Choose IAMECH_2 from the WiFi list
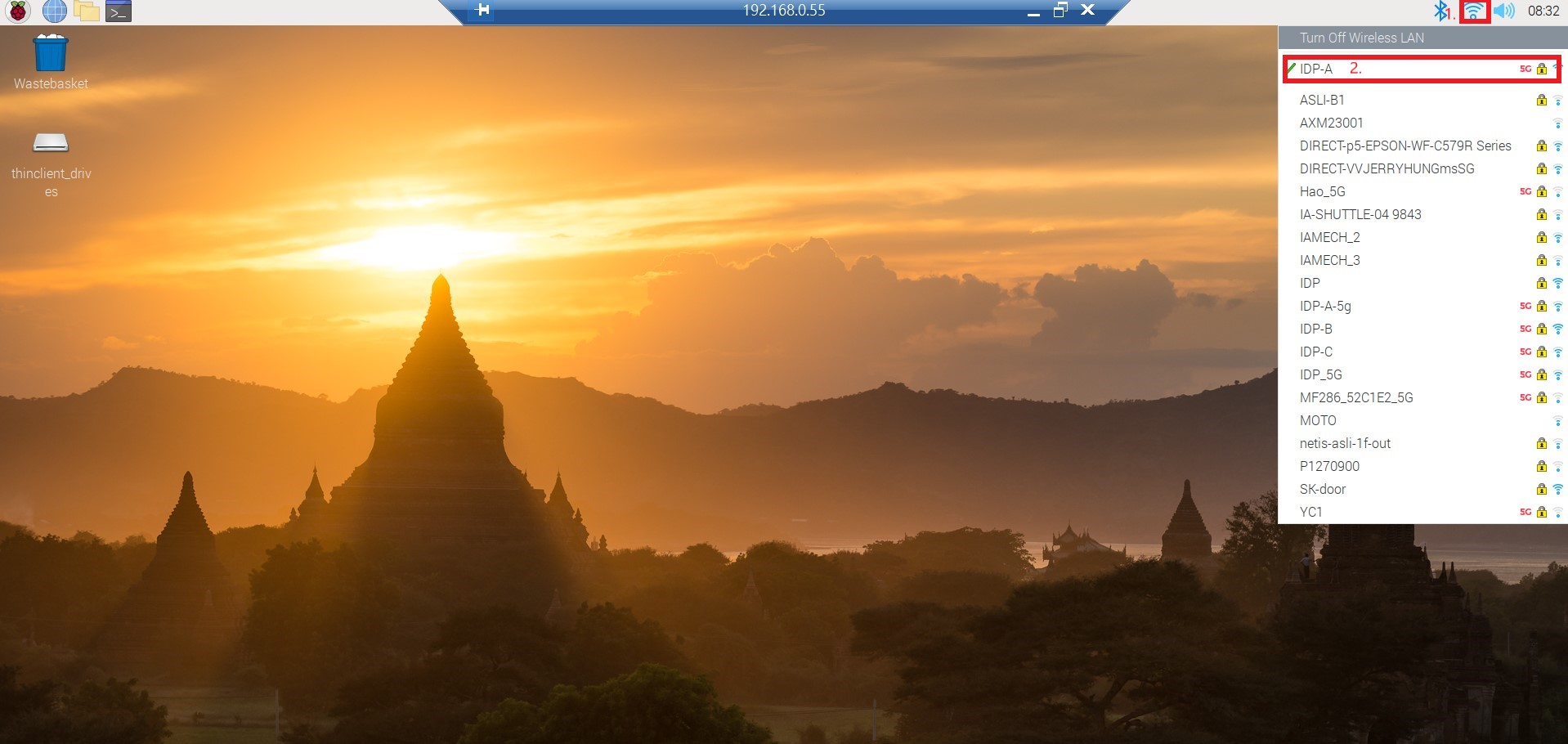The image size is (1568, 744). pos(1329,237)
